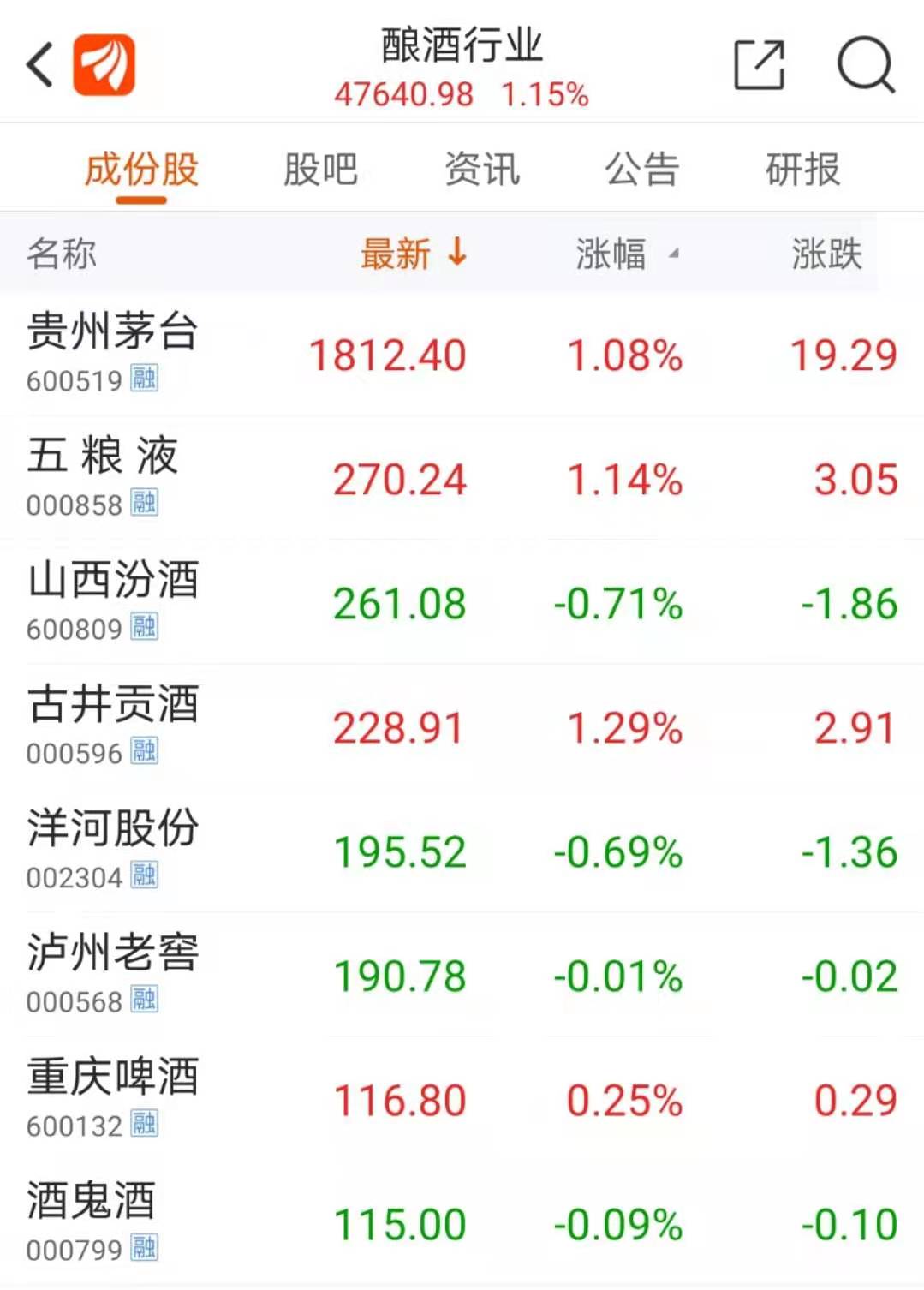
Task: Share the 酿酒行业 sector page
Action: [x=759, y=65]
